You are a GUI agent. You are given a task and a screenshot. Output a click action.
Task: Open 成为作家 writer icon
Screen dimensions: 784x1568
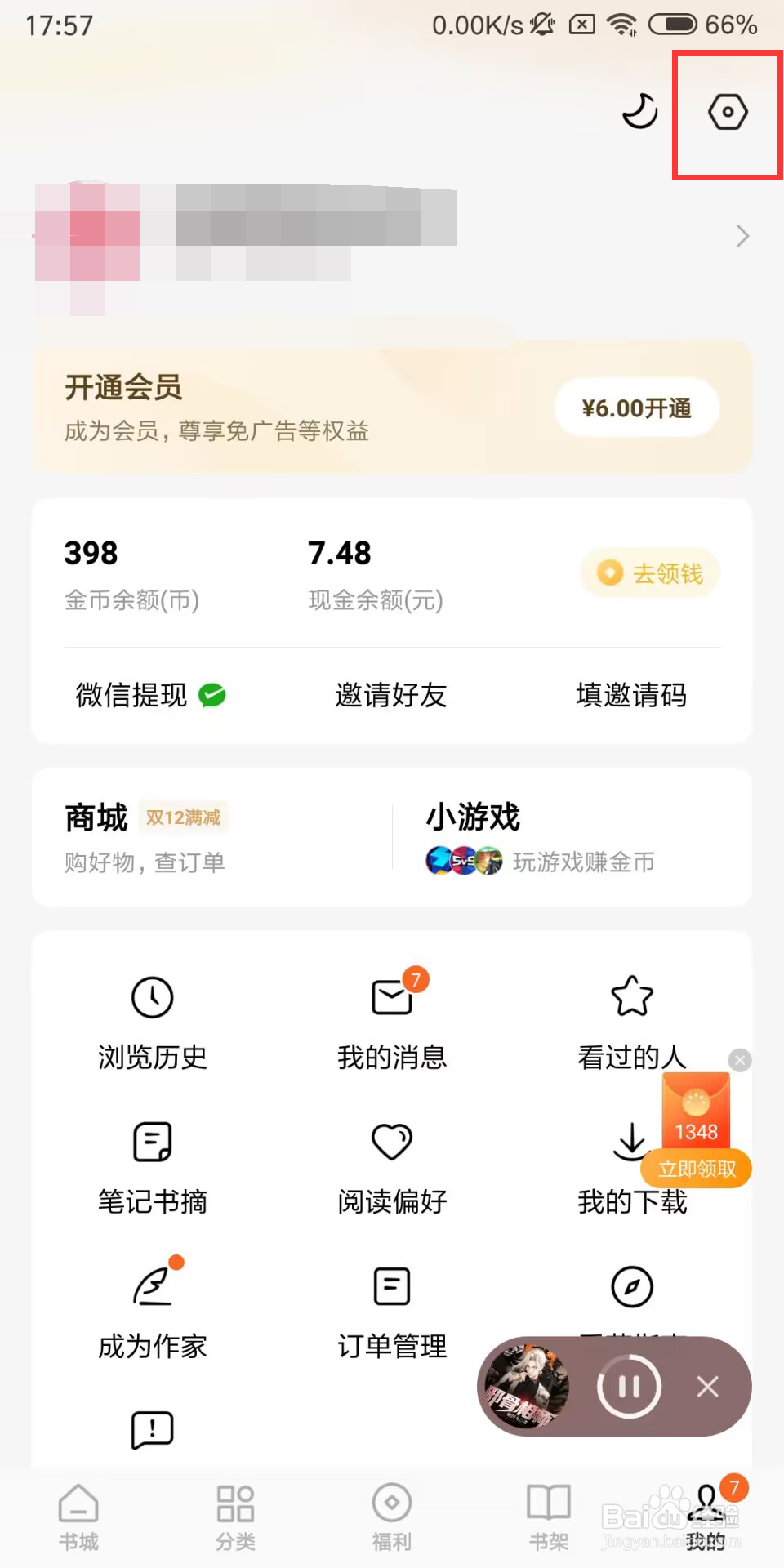[151, 1307]
